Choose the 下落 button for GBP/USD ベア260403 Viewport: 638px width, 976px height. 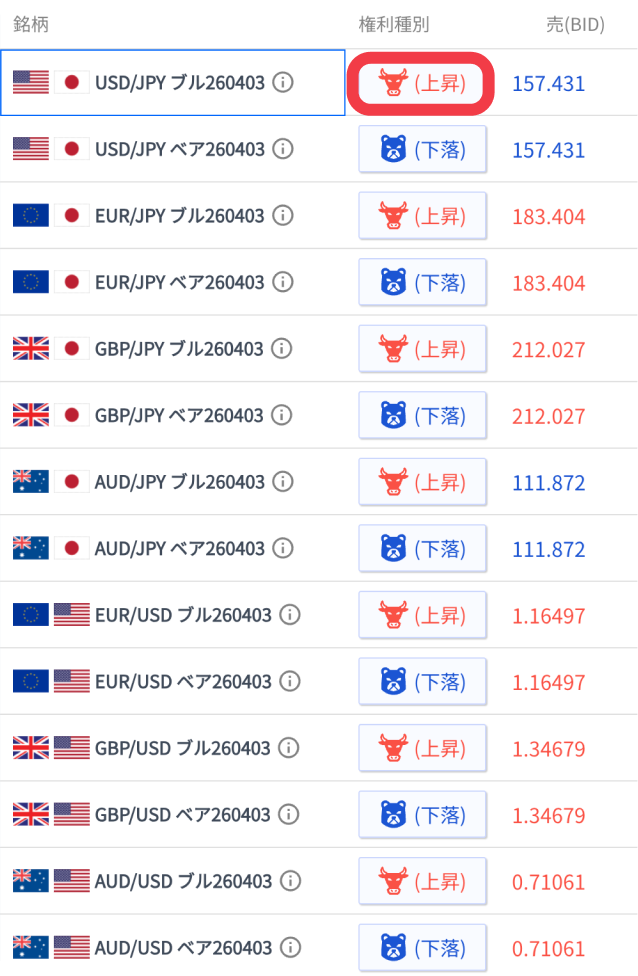[x=422, y=815]
